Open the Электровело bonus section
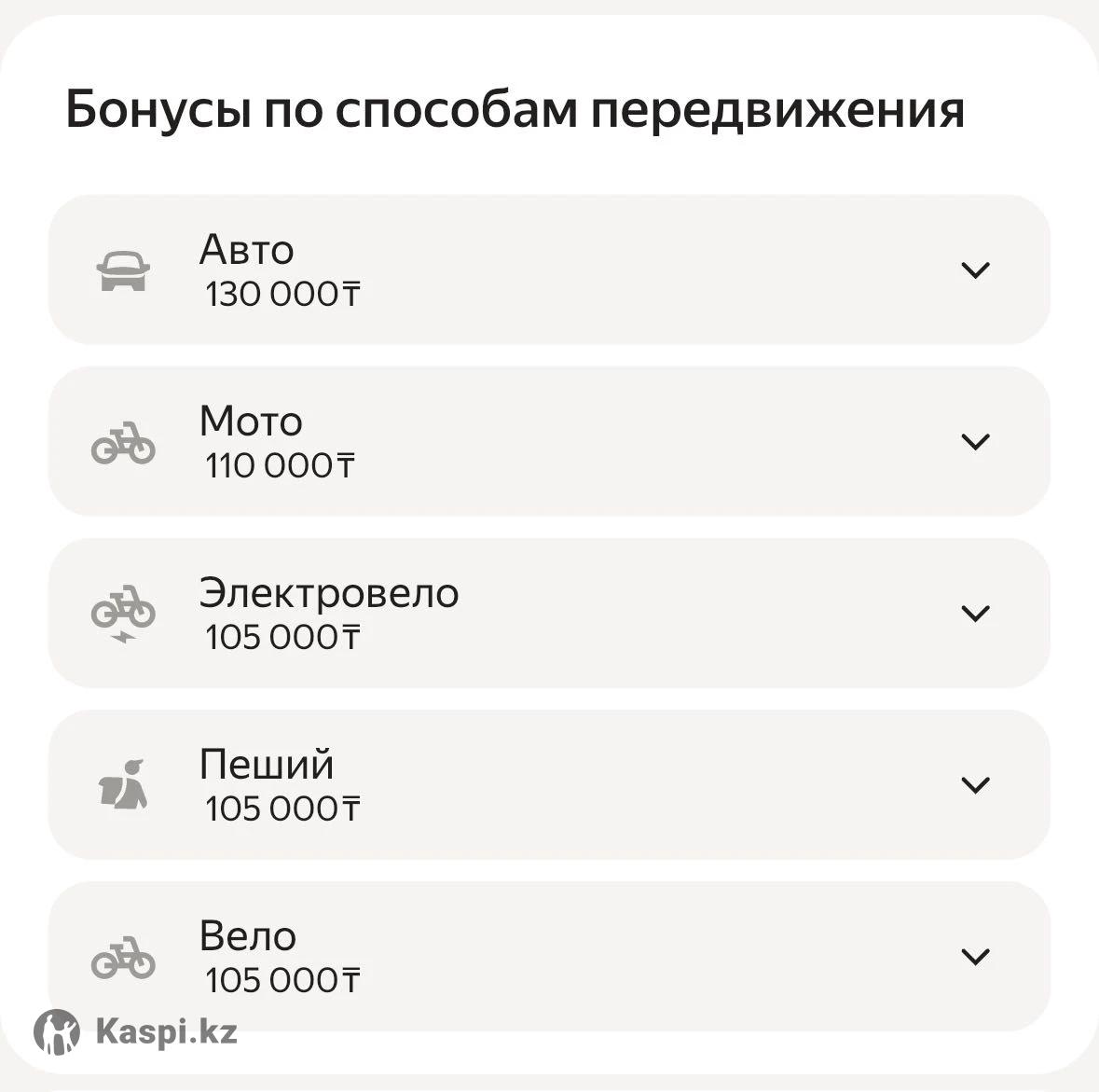The width and height of the screenshot is (1099, 1092). click(x=974, y=614)
